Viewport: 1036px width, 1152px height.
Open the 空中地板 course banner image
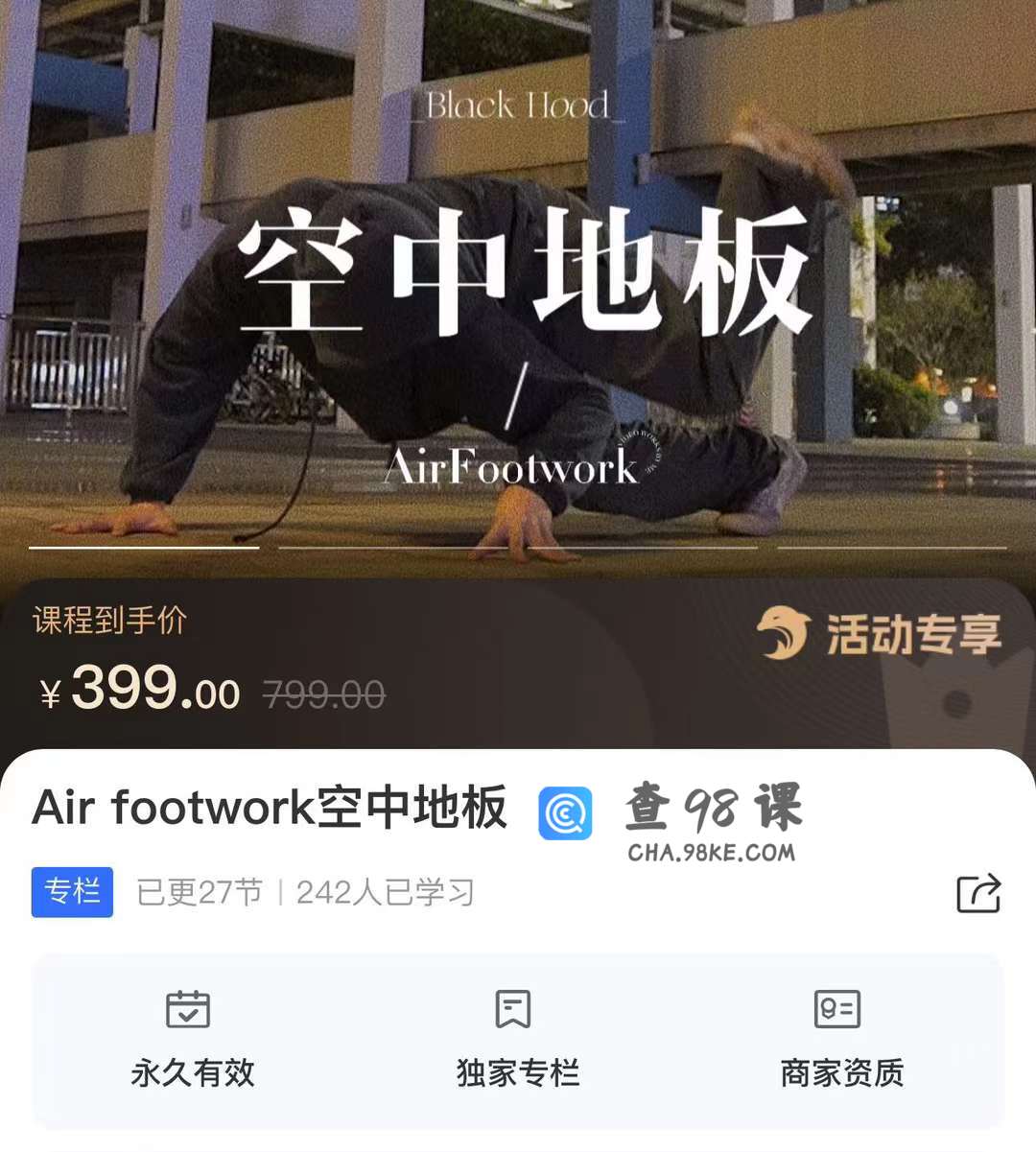coord(518,288)
